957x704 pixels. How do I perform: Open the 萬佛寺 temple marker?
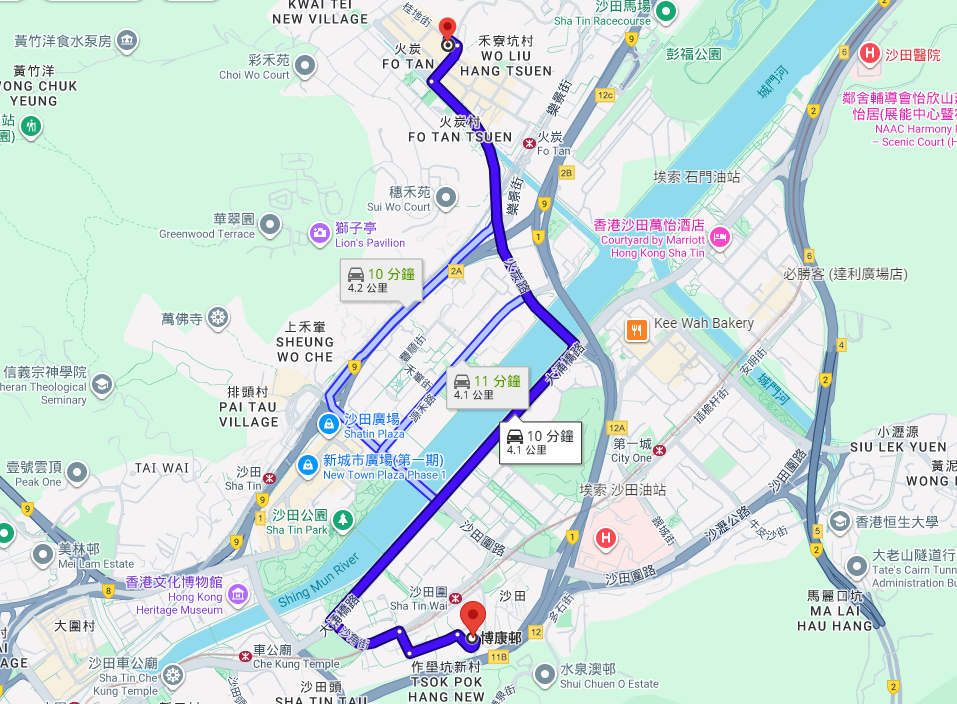(x=217, y=319)
